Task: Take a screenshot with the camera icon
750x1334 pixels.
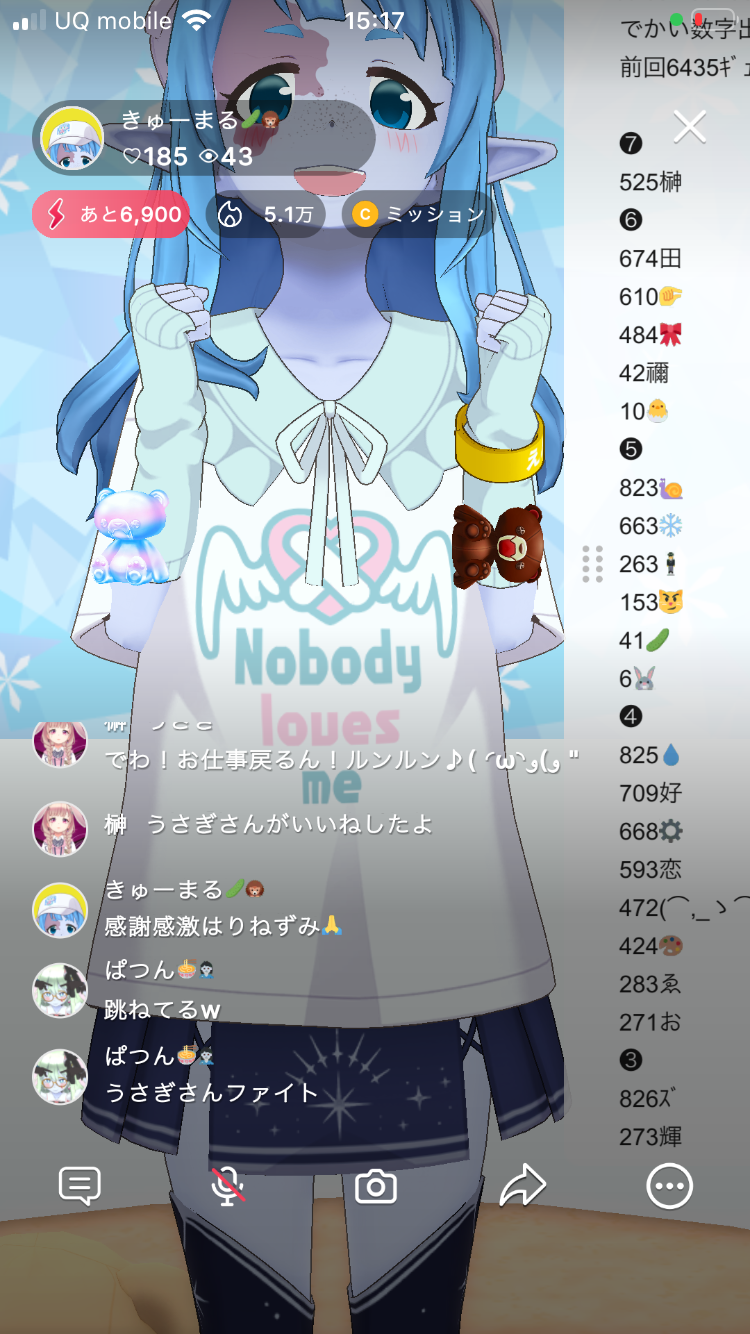Action: (x=376, y=1187)
